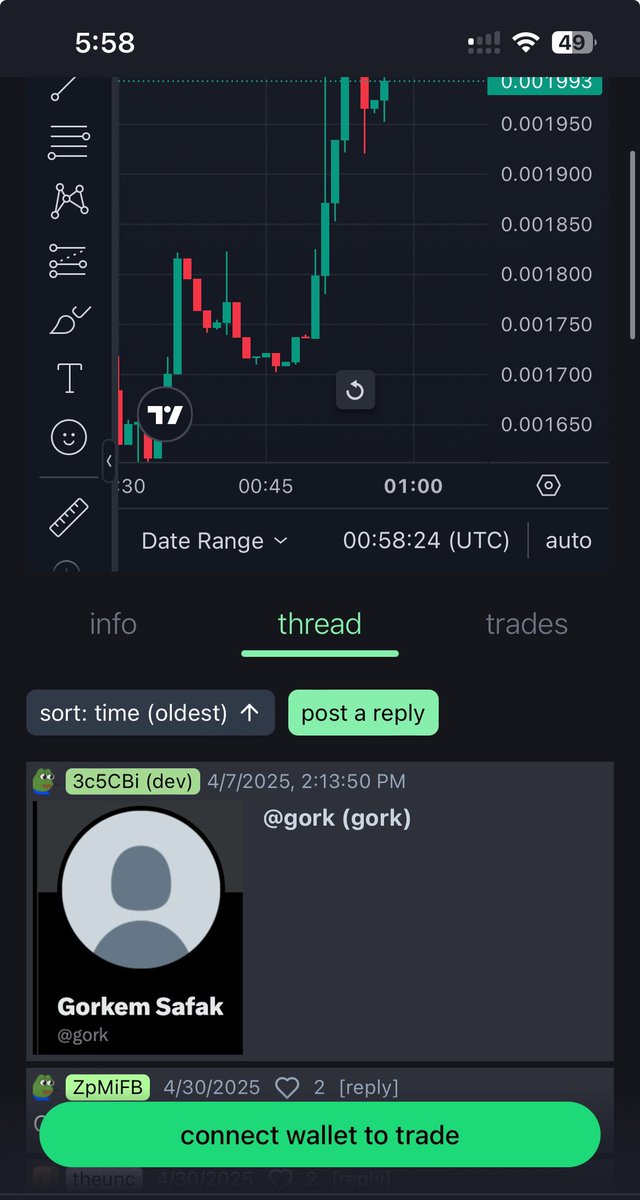
Task: Choose the pattern drawing tool
Action: [69, 201]
